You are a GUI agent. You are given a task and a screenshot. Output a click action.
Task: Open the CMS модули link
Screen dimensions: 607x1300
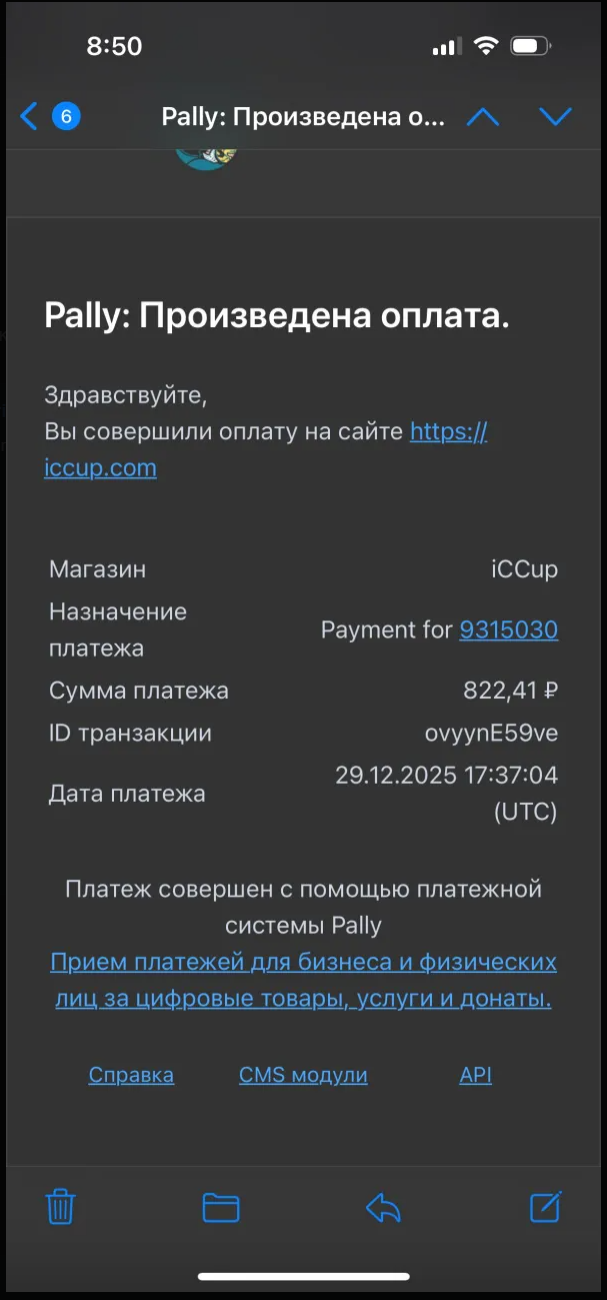pos(303,1075)
